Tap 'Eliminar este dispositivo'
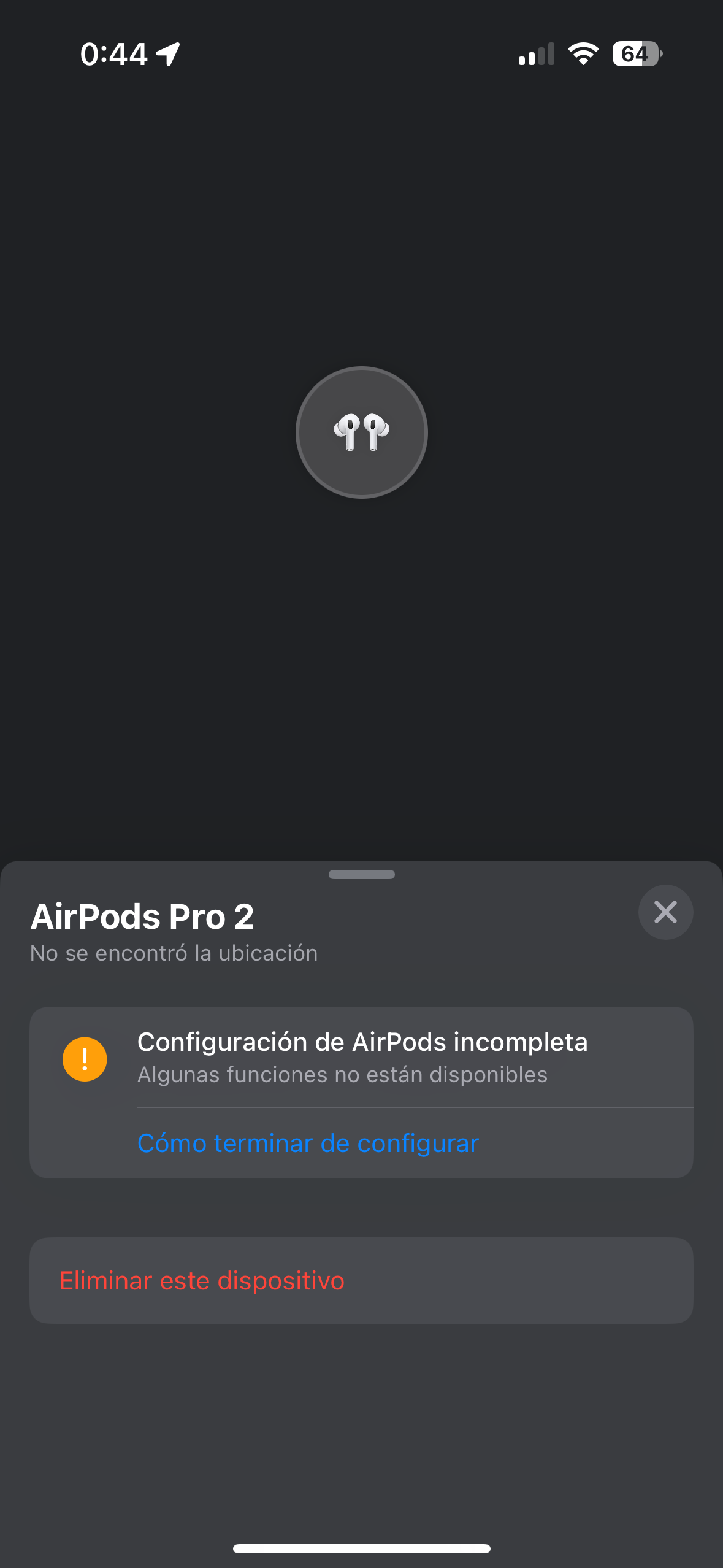 tap(202, 1281)
